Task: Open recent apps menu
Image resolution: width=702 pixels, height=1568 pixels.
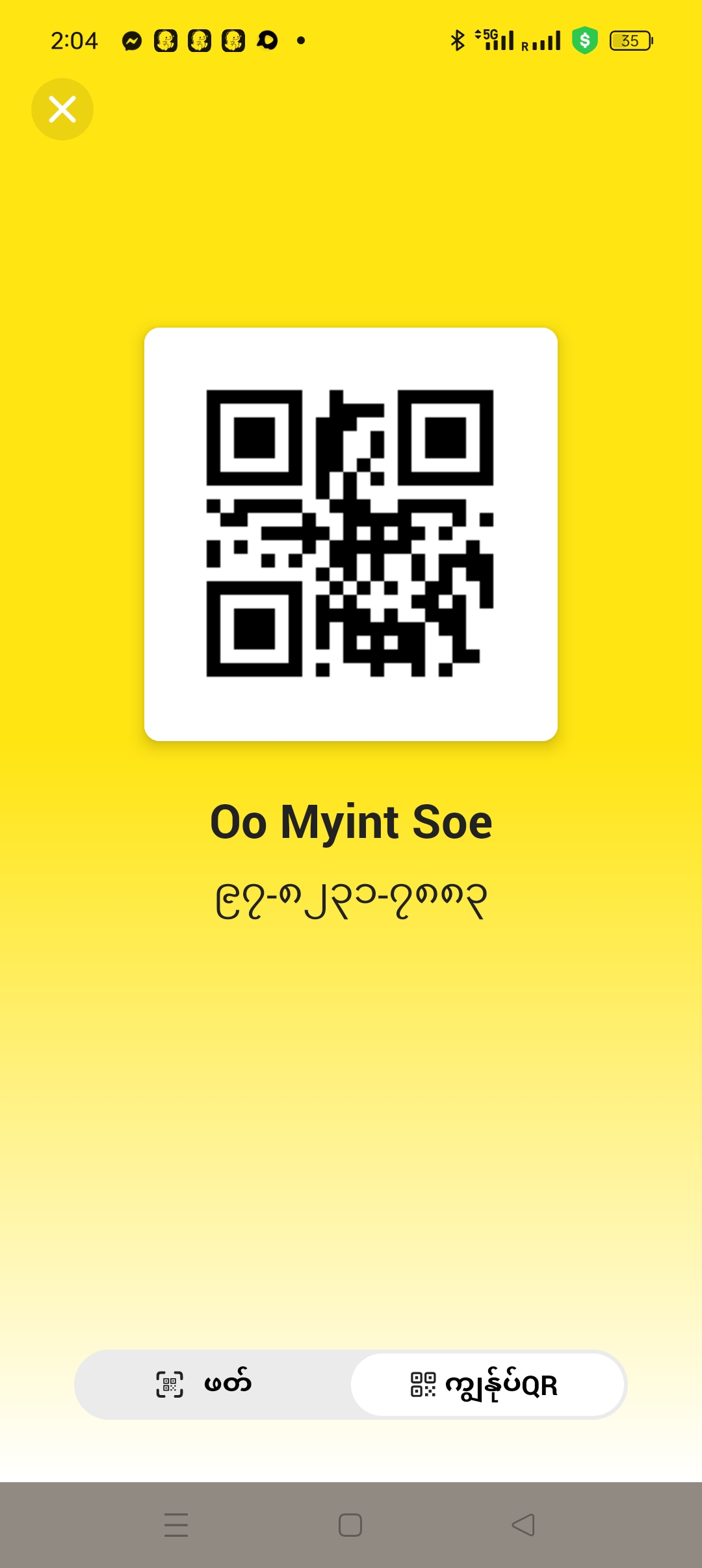Action: pyautogui.click(x=176, y=1525)
